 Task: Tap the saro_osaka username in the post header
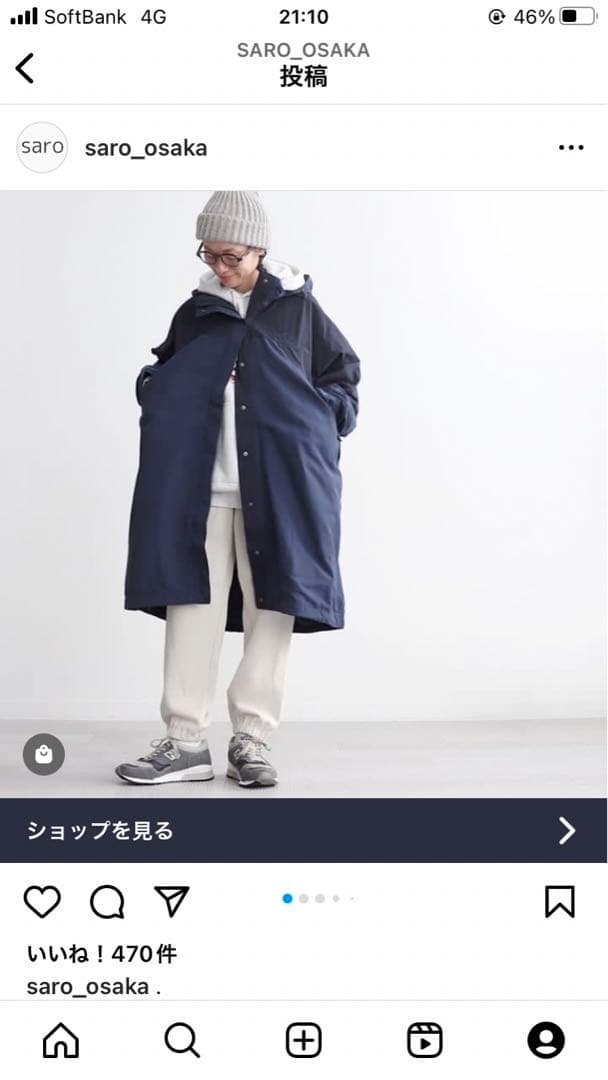pyautogui.click(x=146, y=148)
